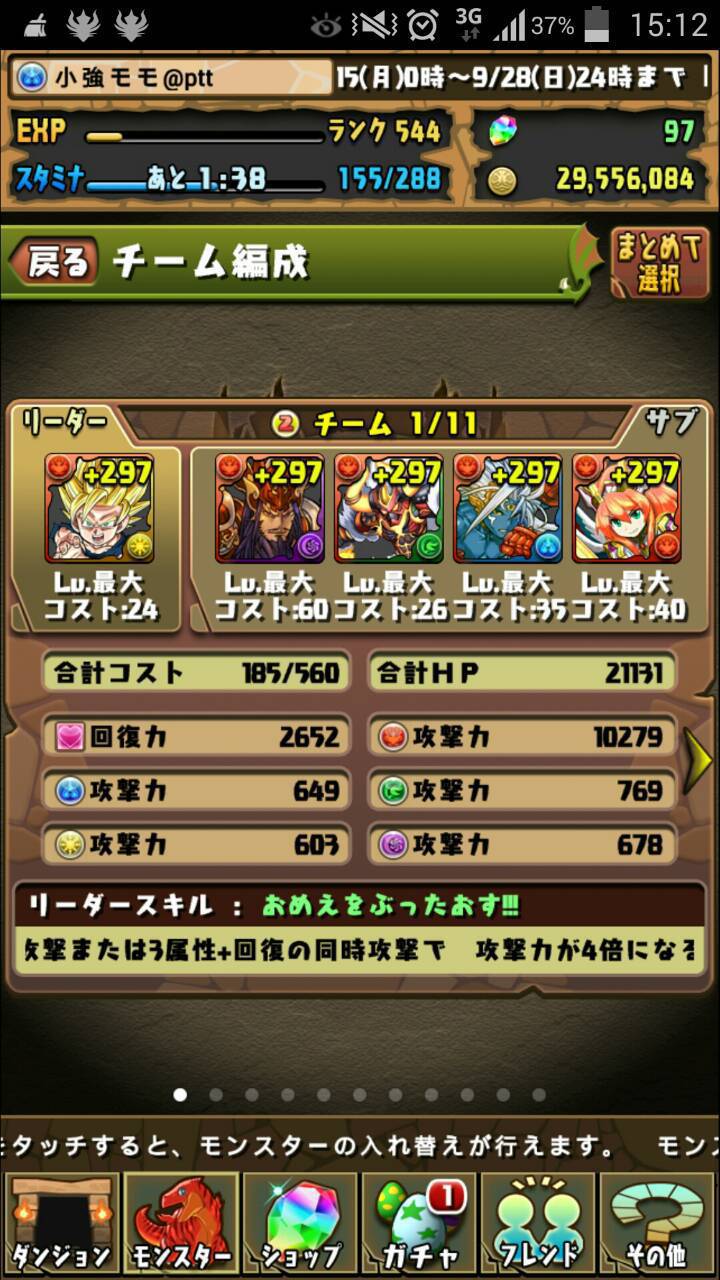Select the sub monster with cost 35
The image size is (720, 1280).
(x=508, y=508)
